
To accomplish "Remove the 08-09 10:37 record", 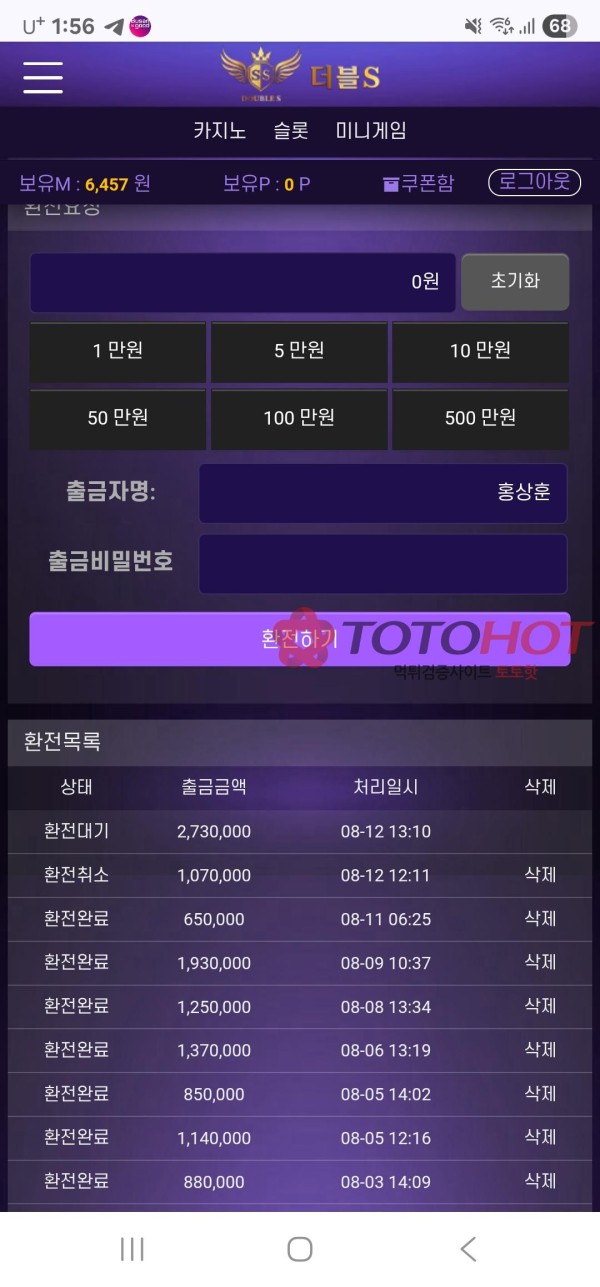I will coord(540,963).
